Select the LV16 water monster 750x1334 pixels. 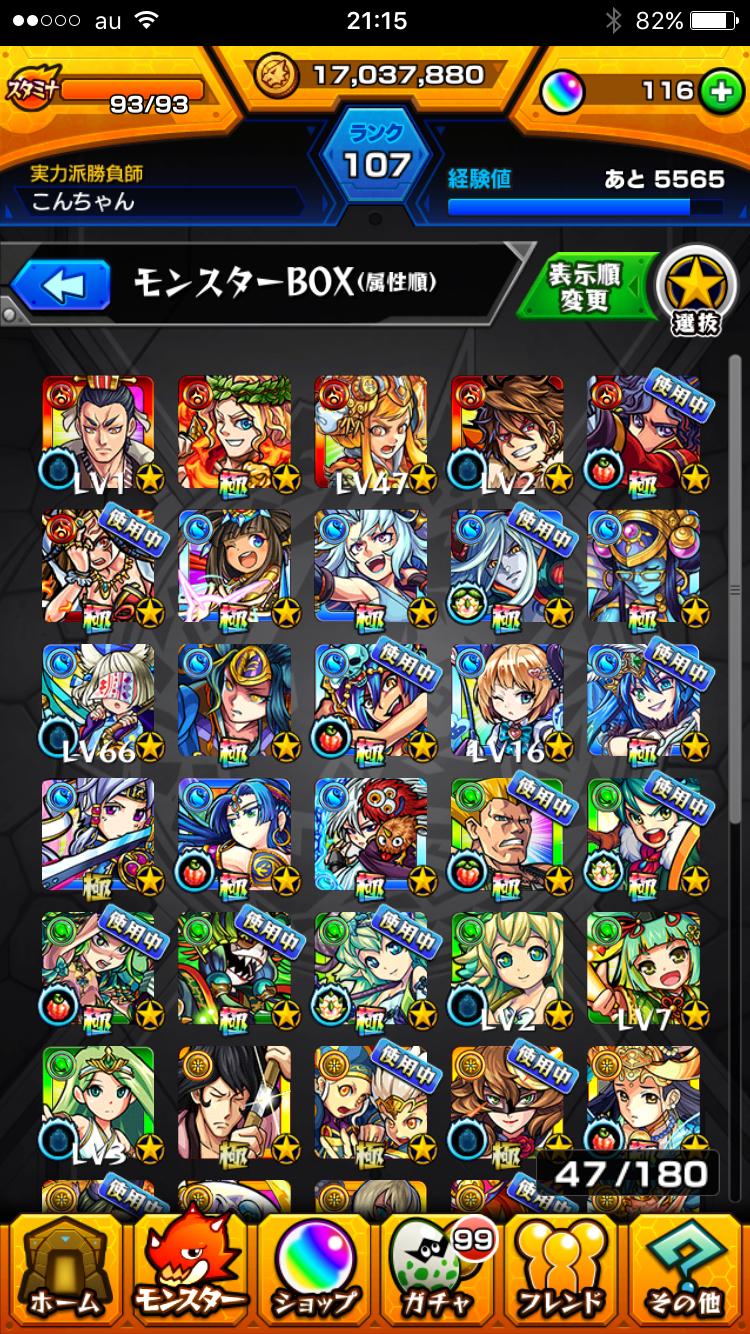click(506, 702)
